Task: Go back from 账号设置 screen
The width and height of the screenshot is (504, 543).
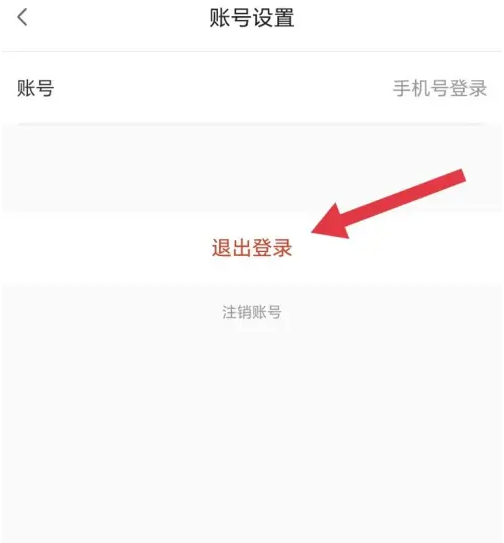Action: click(x=22, y=17)
